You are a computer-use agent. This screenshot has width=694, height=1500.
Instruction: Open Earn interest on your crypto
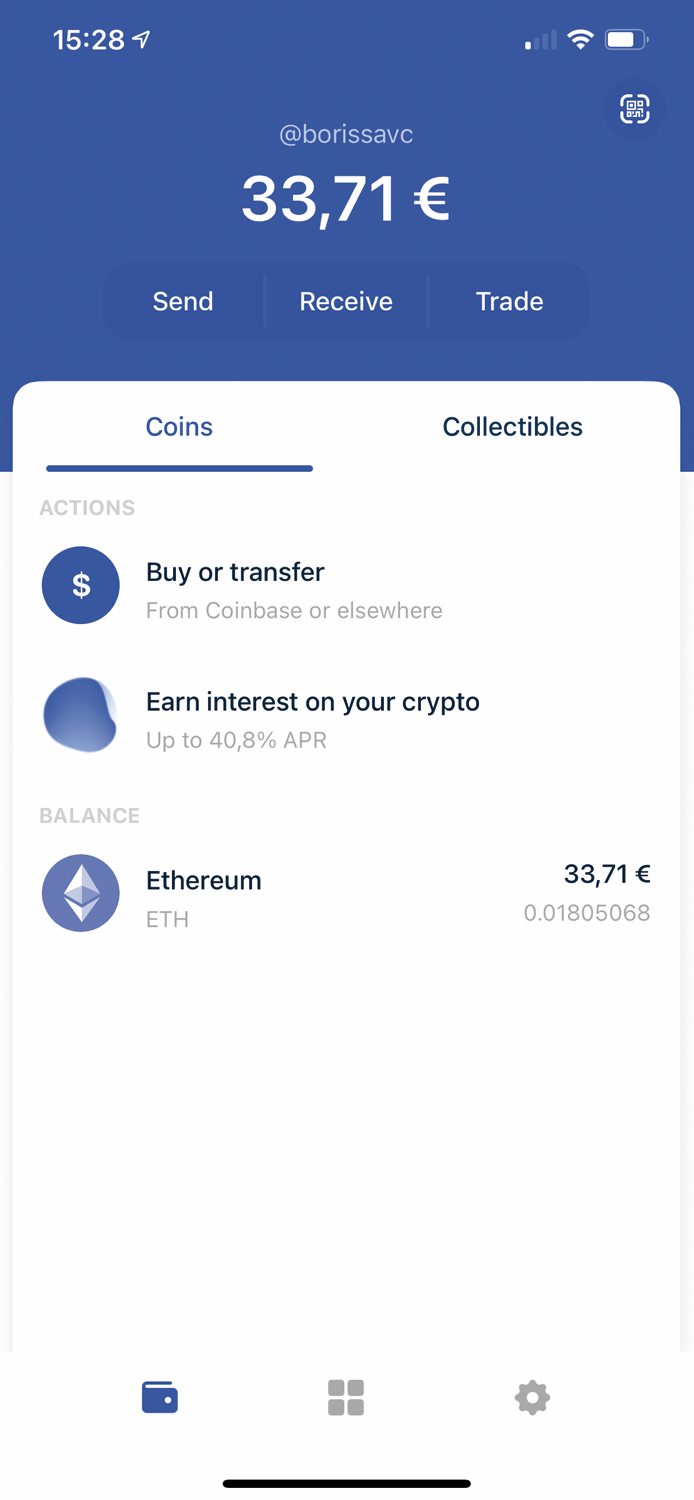(347, 716)
